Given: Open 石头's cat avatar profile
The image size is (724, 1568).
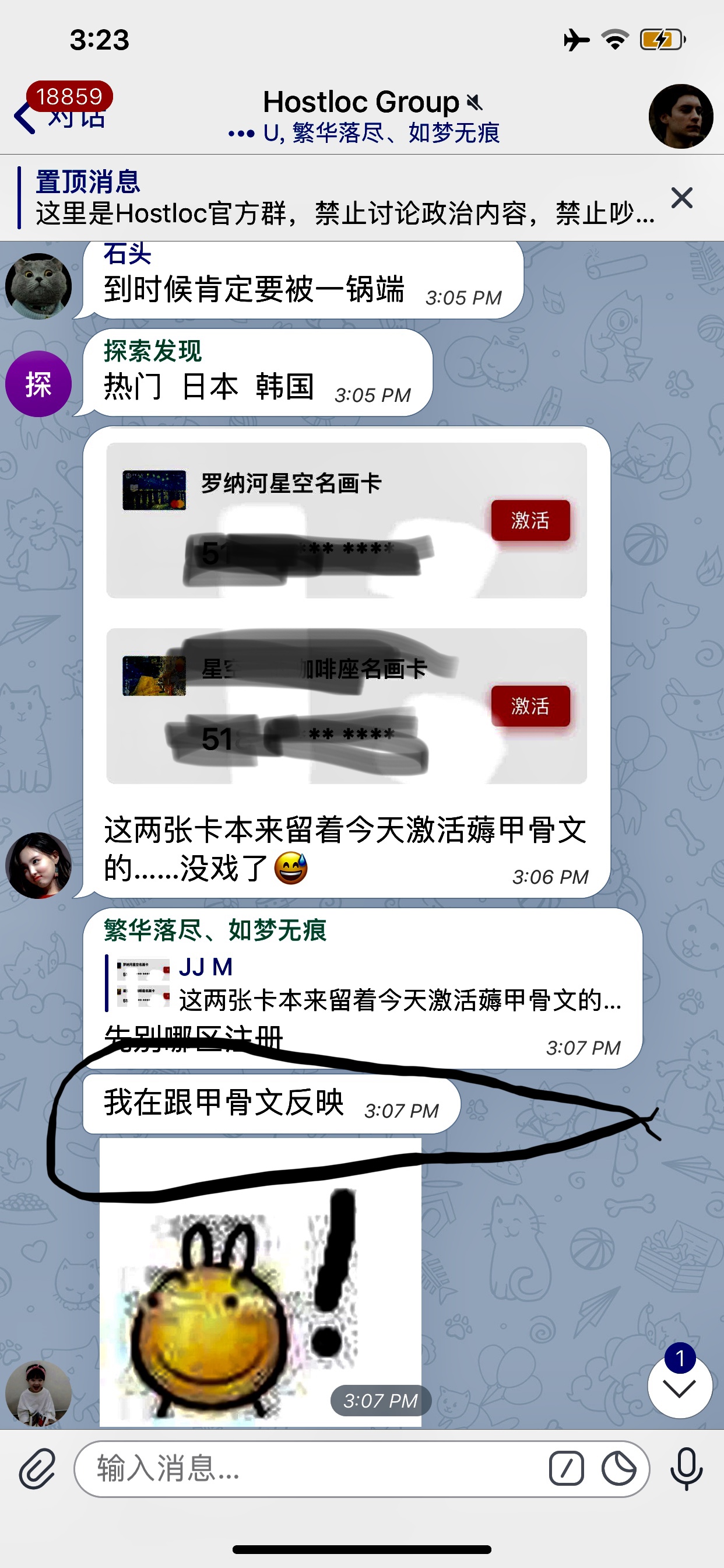Looking at the screenshot, I should coord(38,285).
